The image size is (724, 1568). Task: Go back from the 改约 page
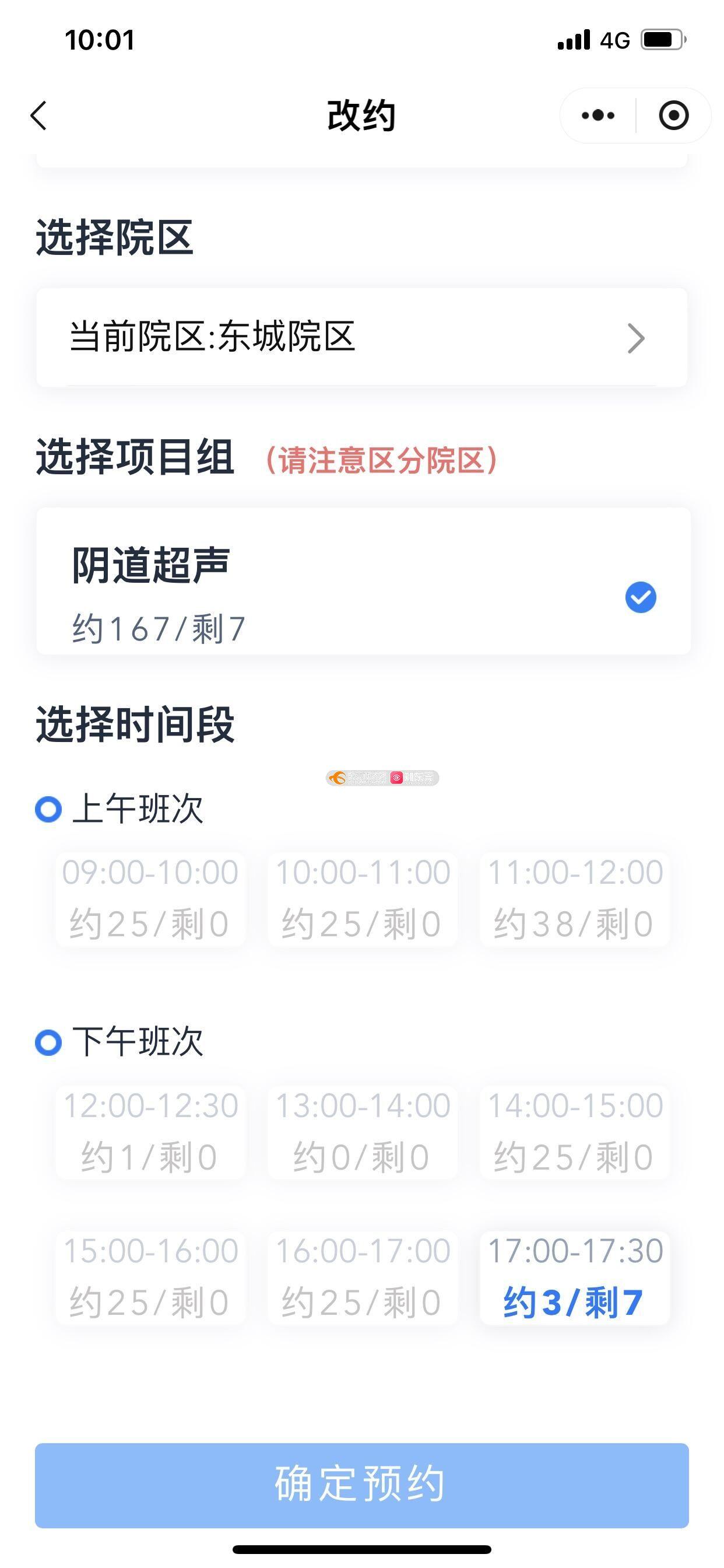pyautogui.click(x=39, y=116)
